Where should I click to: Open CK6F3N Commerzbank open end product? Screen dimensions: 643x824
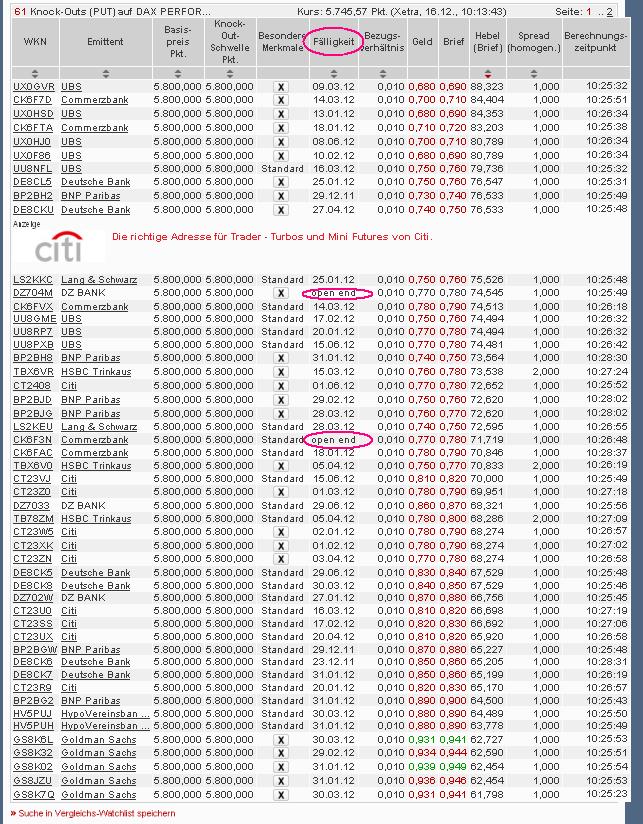coord(32,440)
